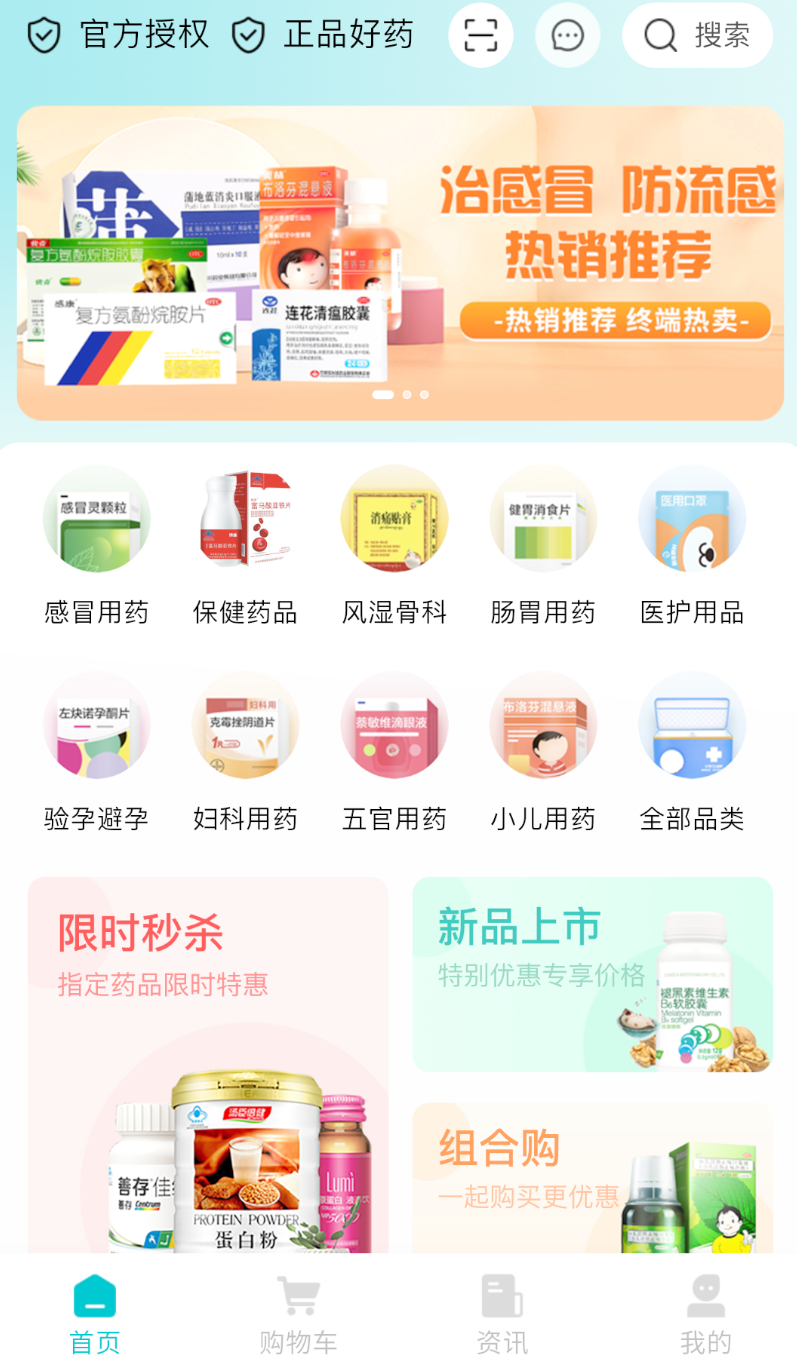The height and width of the screenshot is (1370, 797).
Task: Open the 保健药品 category
Action: pyautogui.click(x=245, y=546)
